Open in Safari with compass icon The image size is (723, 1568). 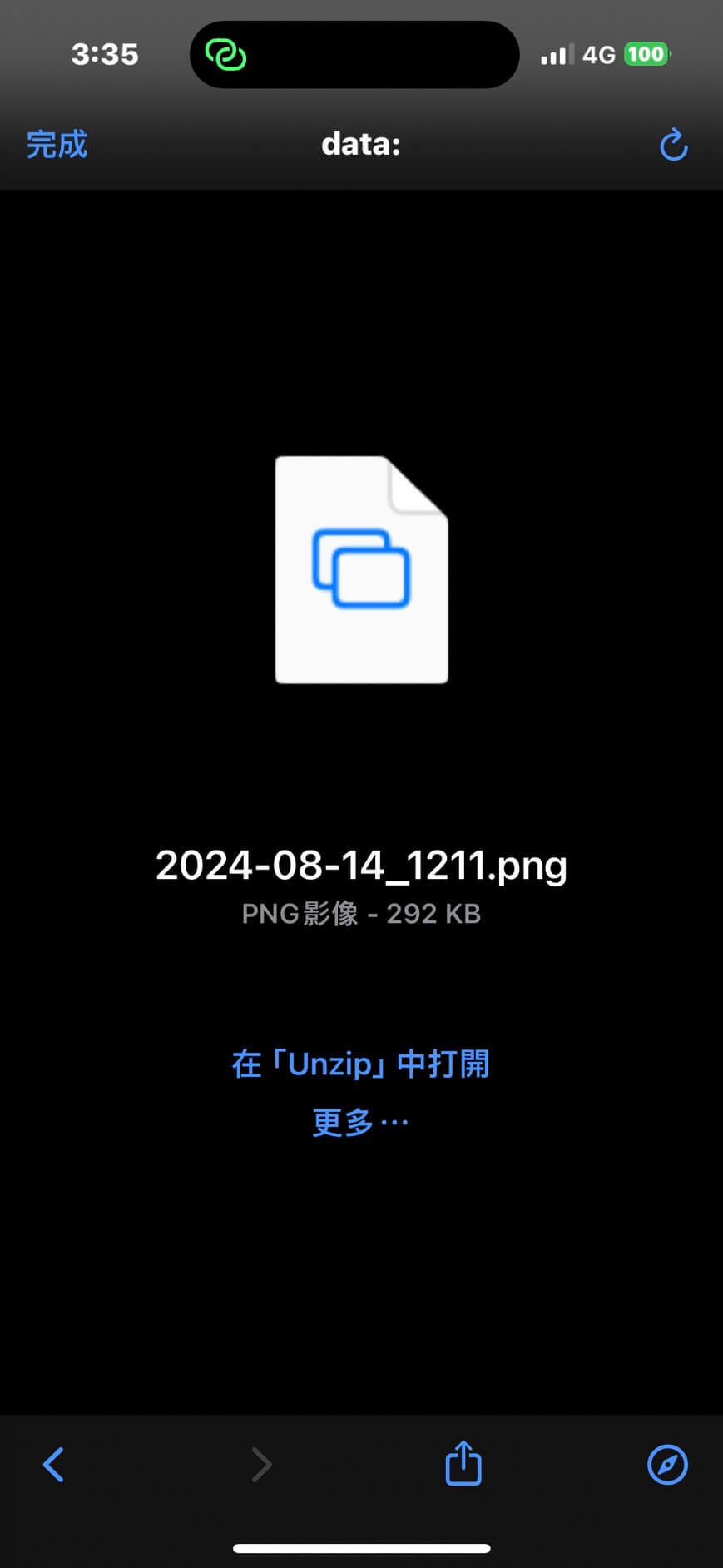(x=667, y=1465)
